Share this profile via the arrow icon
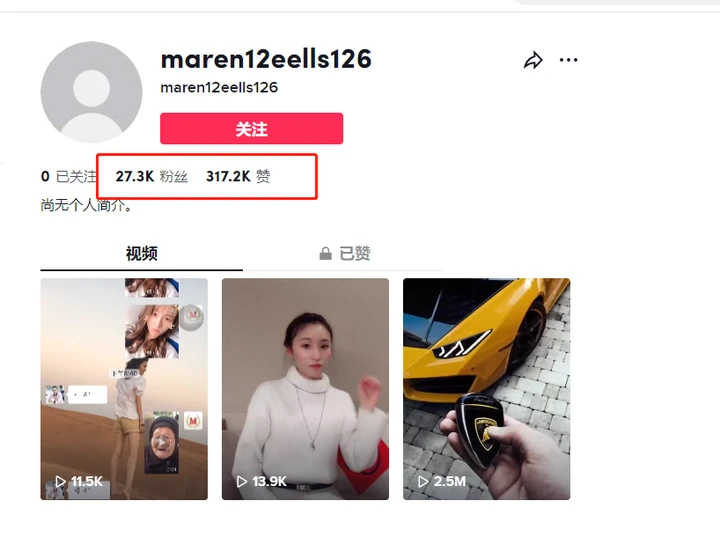Image resolution: width=720 pixels, height=545 pixels. [533, 61]
